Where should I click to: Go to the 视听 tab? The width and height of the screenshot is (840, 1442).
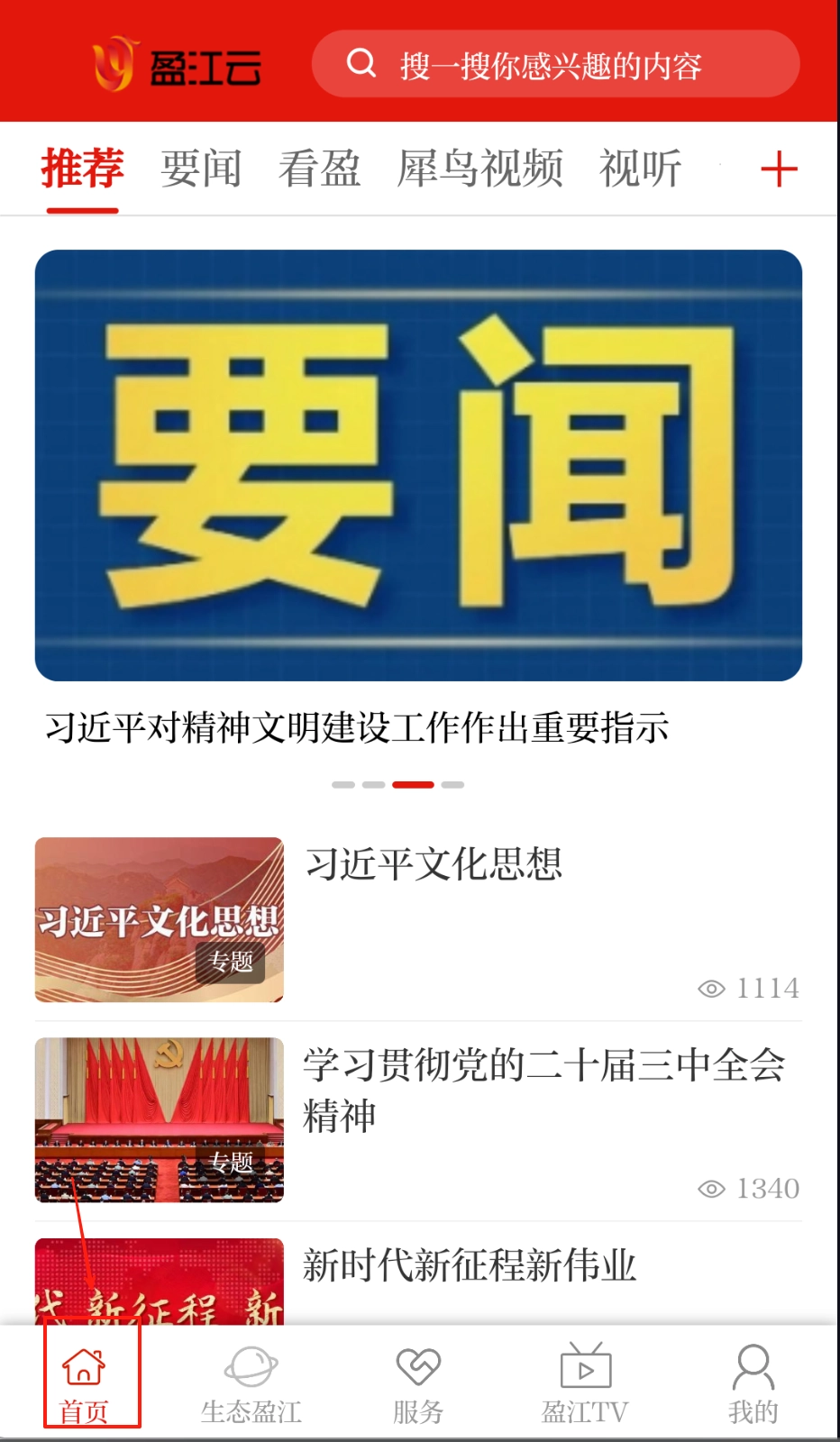pos(640,169)
